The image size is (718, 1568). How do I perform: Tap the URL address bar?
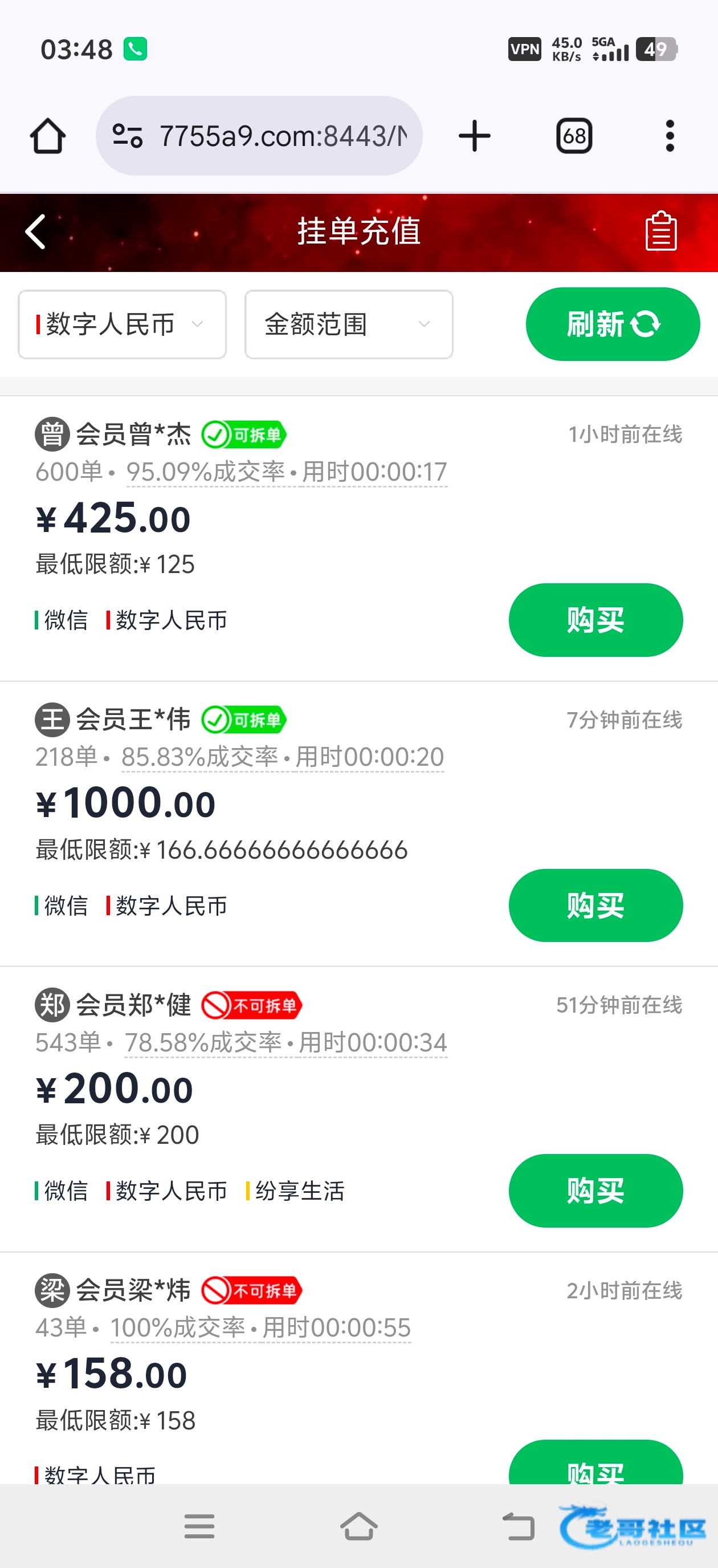tap(259, 136)
